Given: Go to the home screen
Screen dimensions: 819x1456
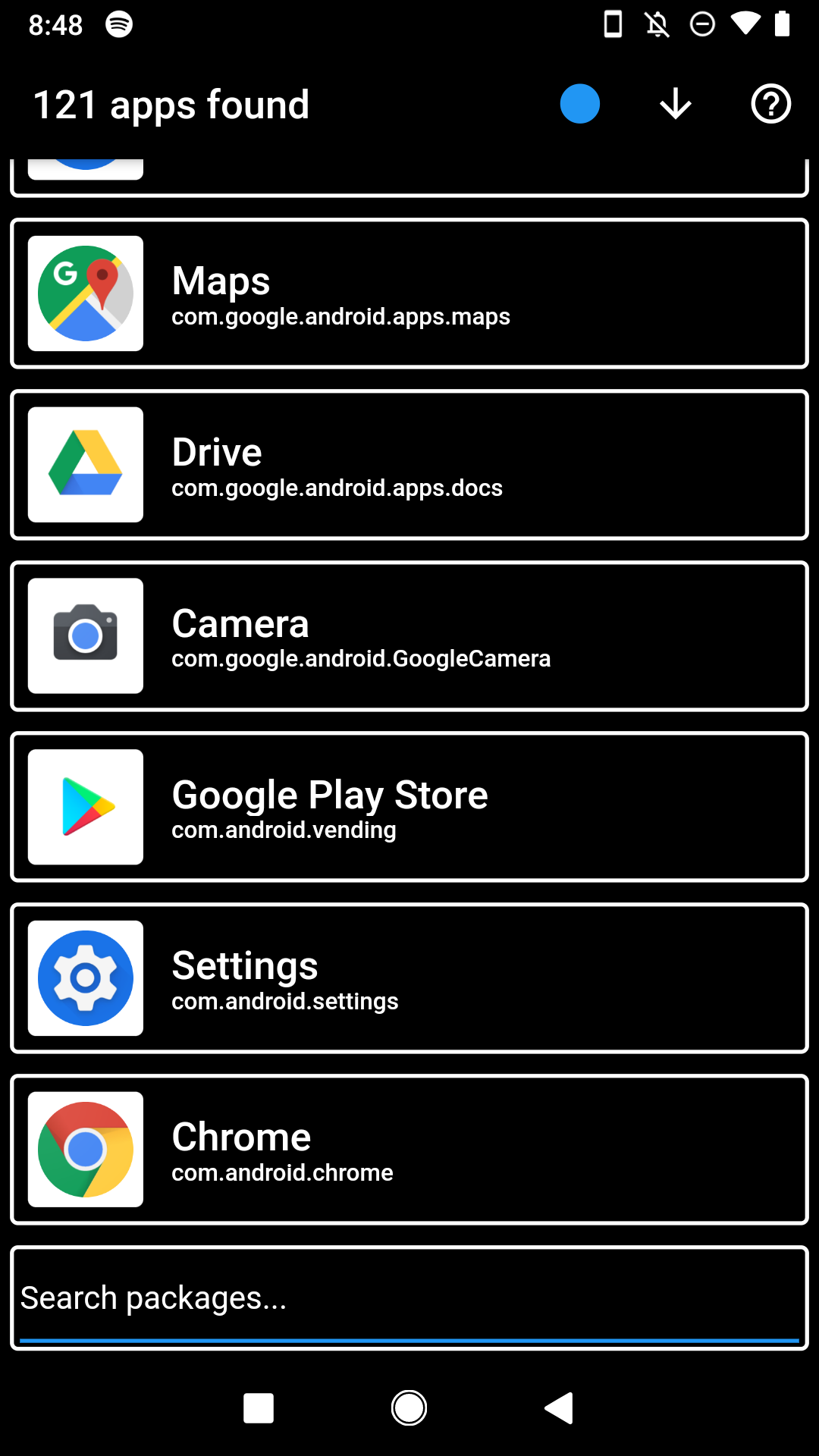Looking at the screenshot, I should click(409, 1408).
